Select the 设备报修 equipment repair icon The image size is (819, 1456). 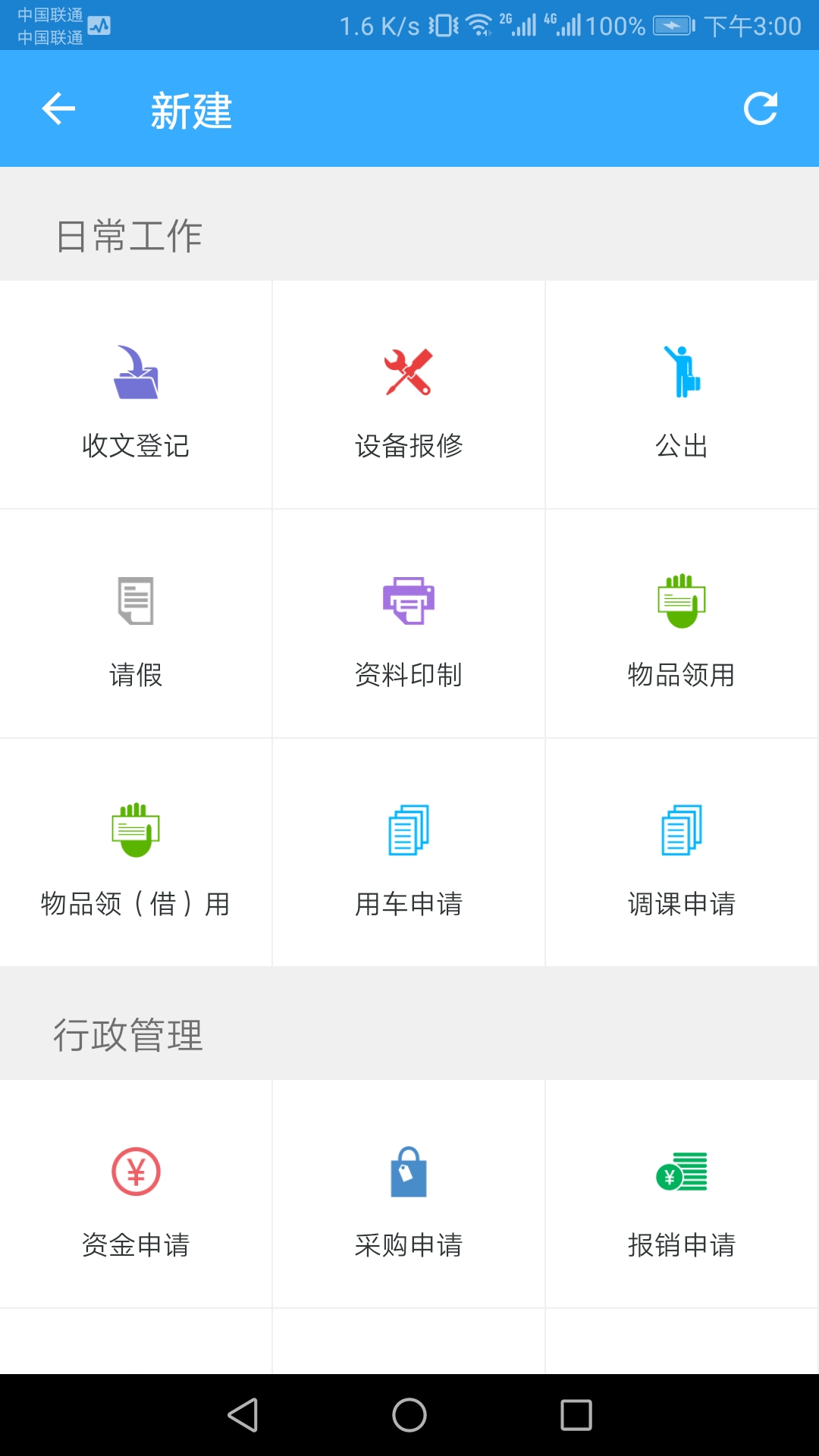(x=409, y=394)
